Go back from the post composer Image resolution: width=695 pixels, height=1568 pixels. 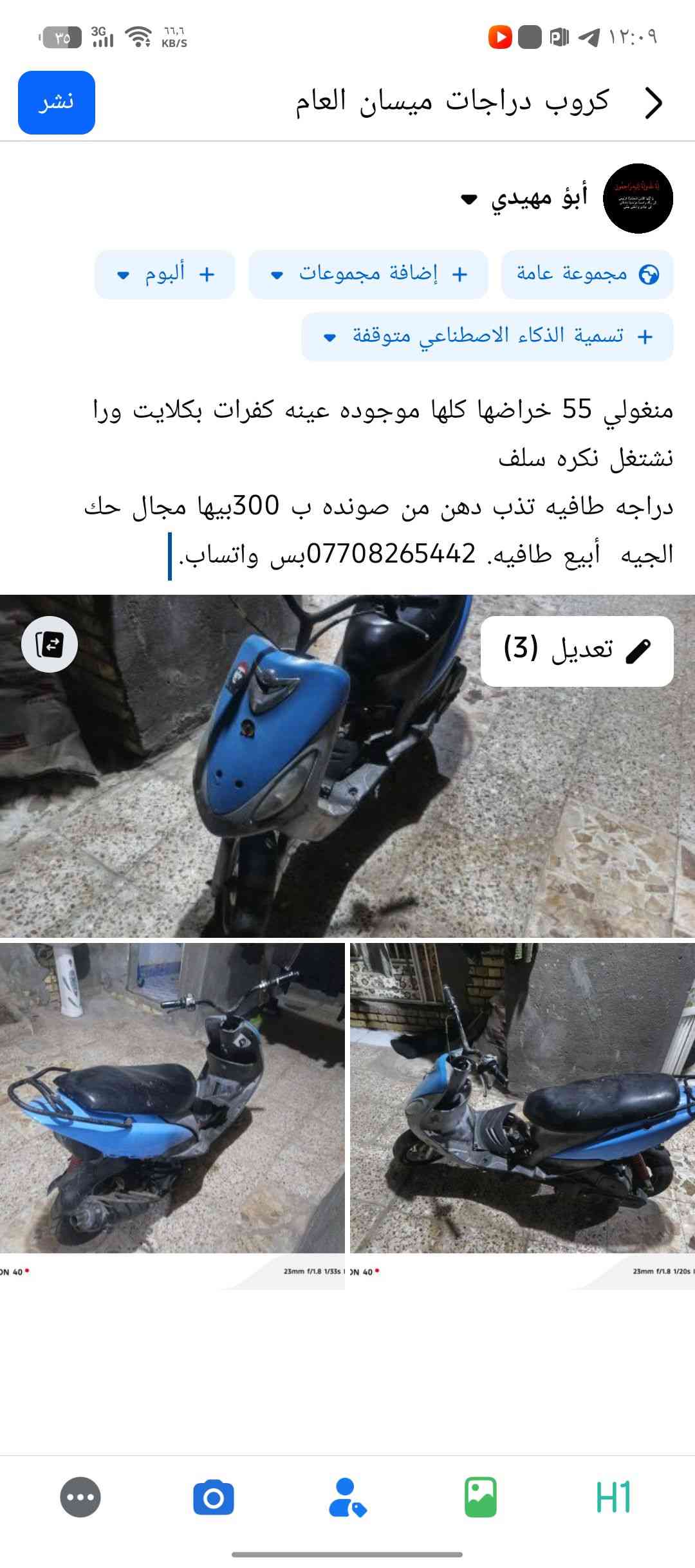click(x=653, y=103)
